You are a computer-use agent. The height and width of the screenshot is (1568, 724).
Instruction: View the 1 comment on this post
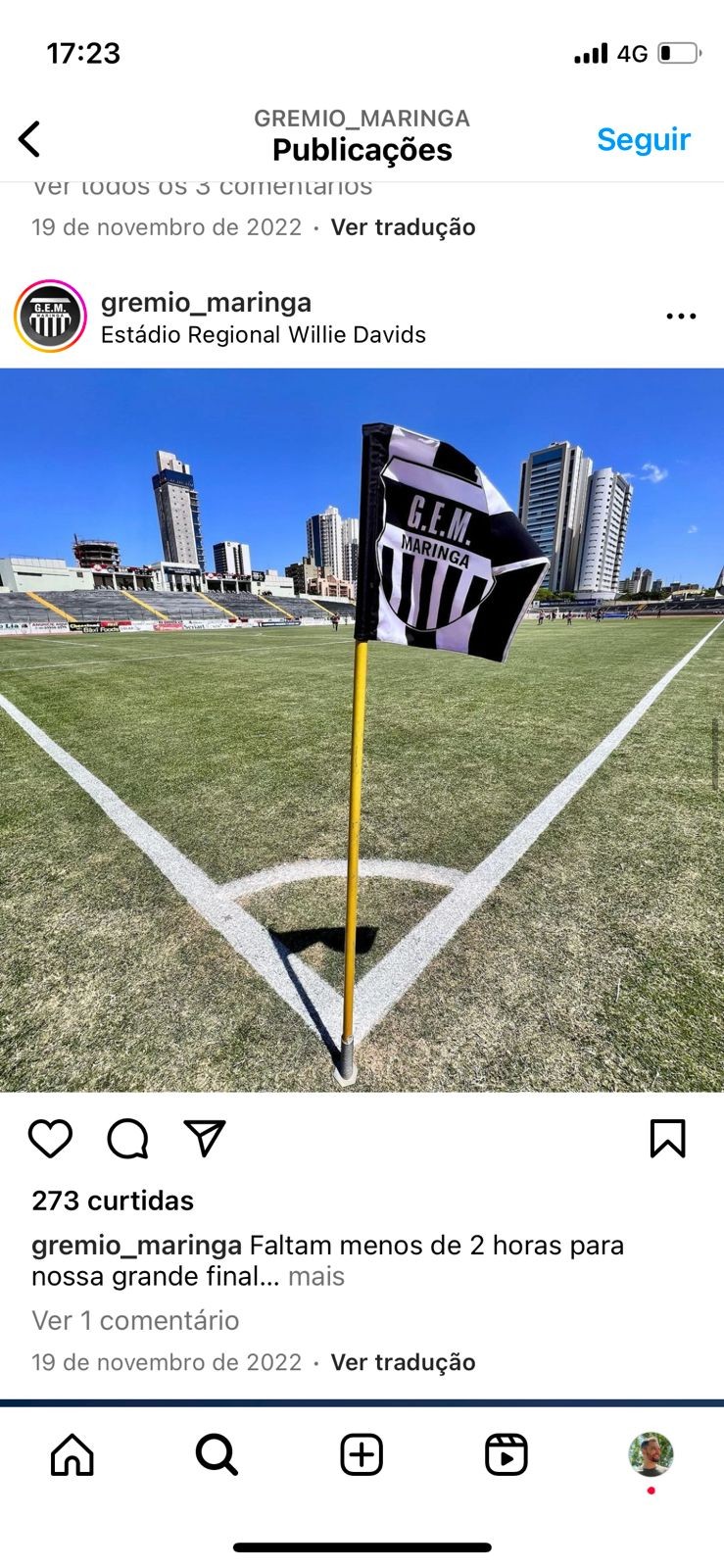pos(135,1321)
